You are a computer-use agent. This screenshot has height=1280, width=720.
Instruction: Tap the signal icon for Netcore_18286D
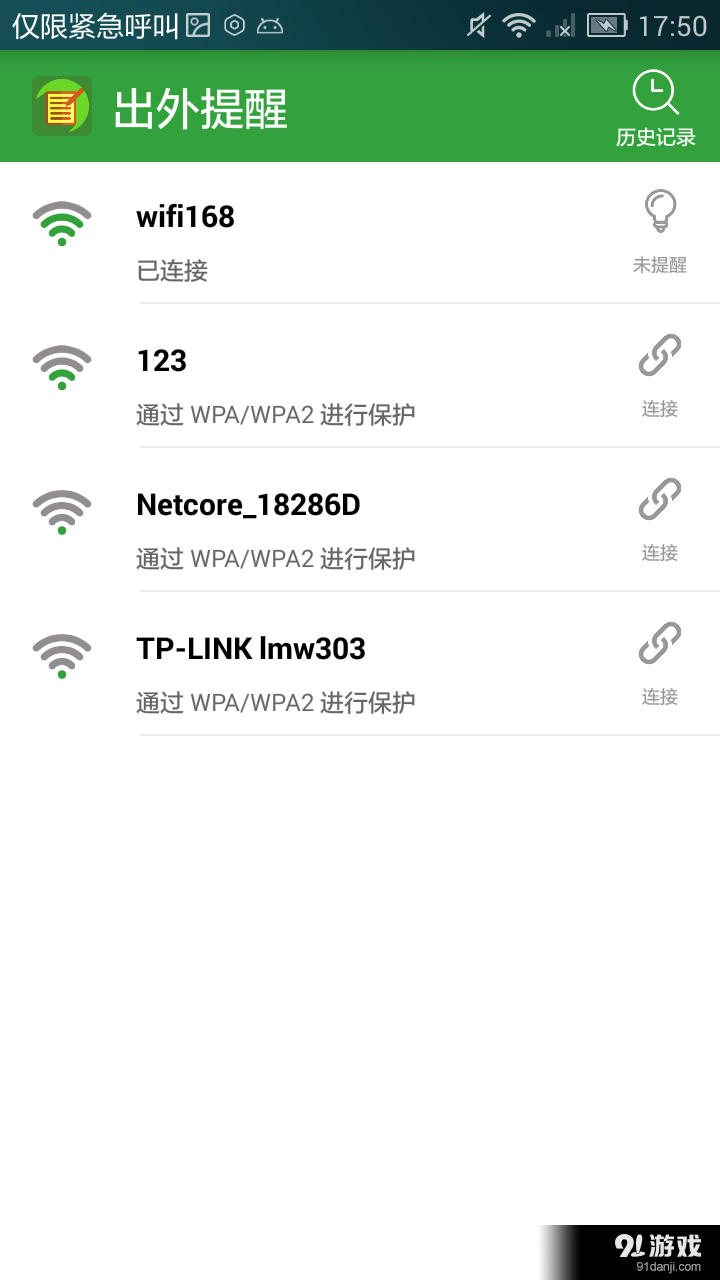click(62, 510)
